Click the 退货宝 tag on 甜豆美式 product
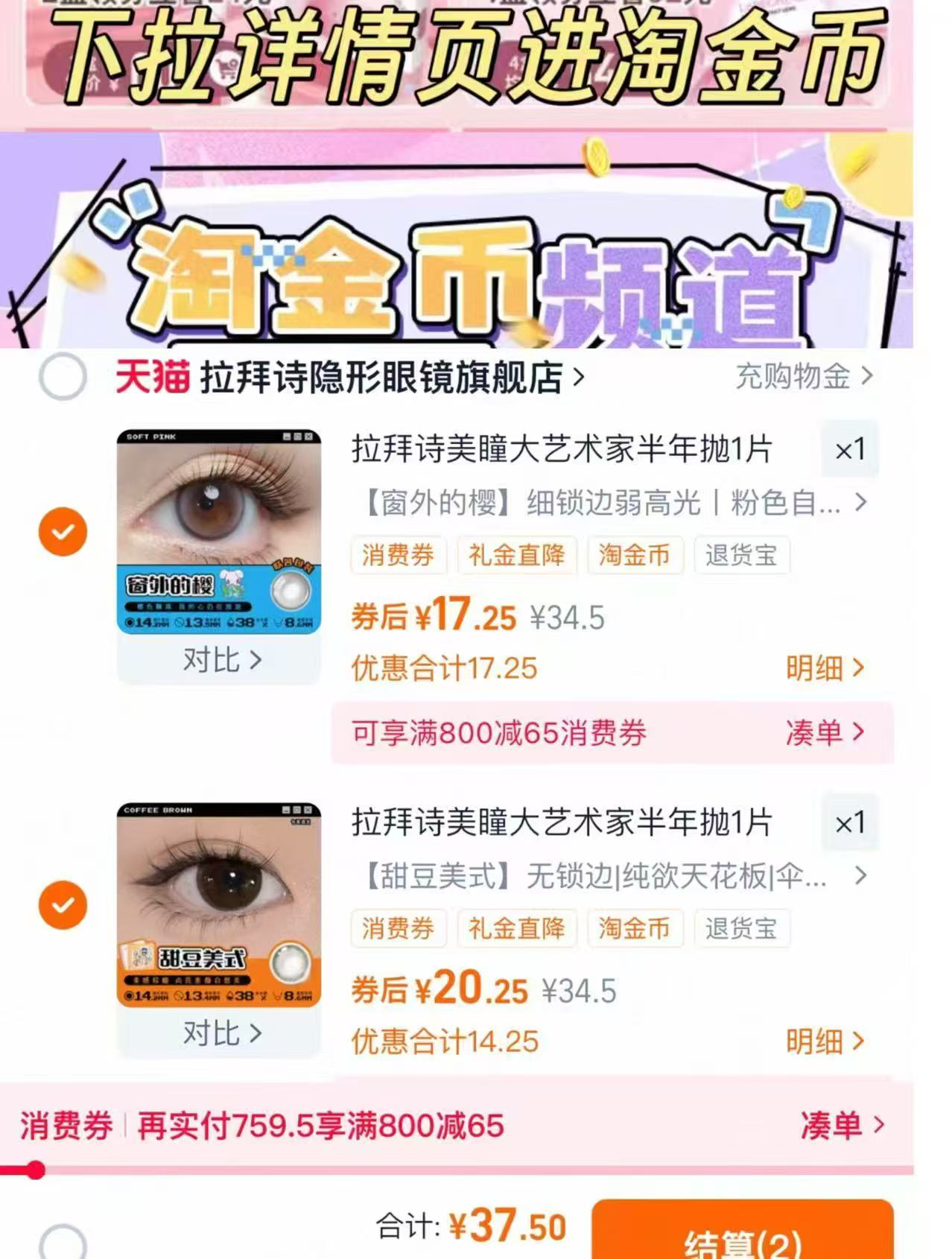The width and height of the screenshot is (952, 1259). tap(740, 929)
